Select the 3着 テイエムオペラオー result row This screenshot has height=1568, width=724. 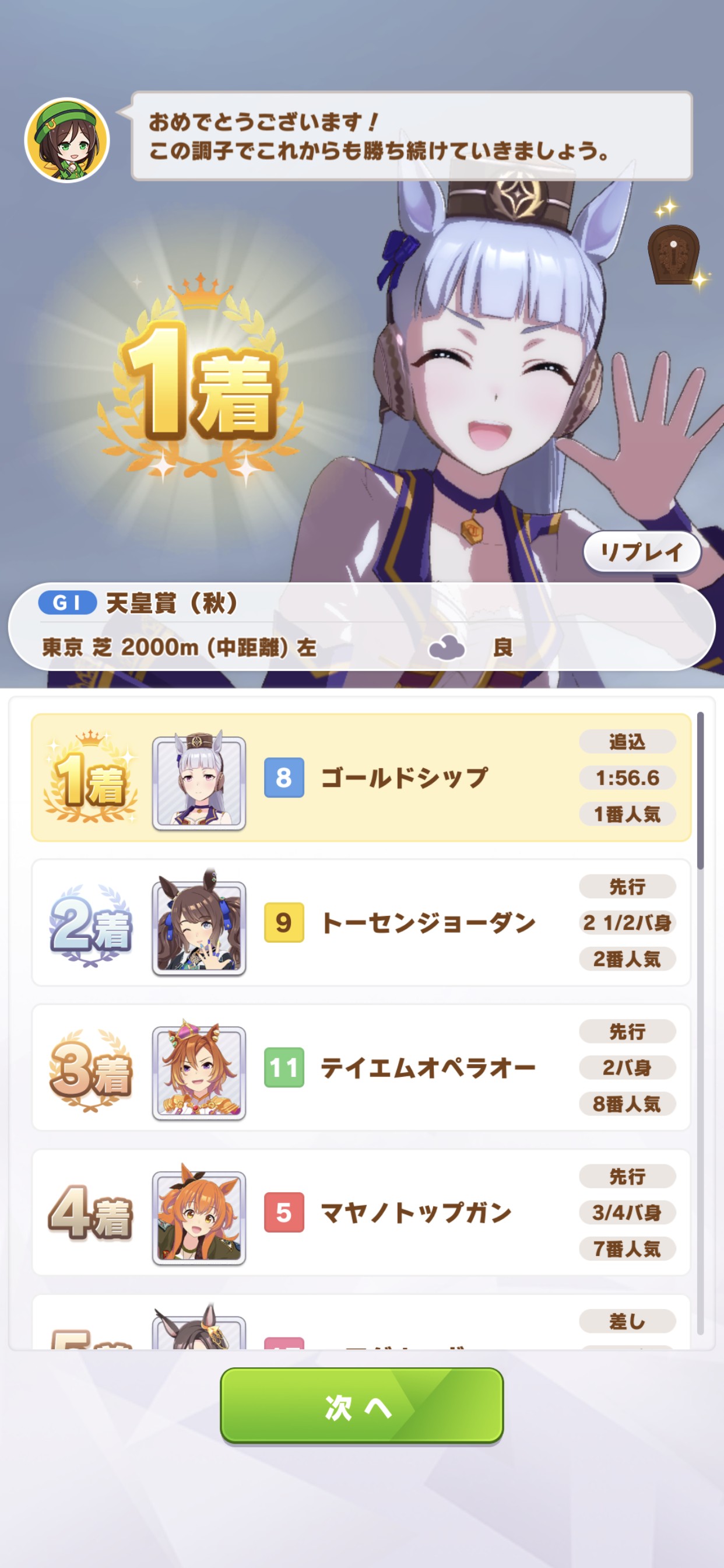pos(361,1067)
